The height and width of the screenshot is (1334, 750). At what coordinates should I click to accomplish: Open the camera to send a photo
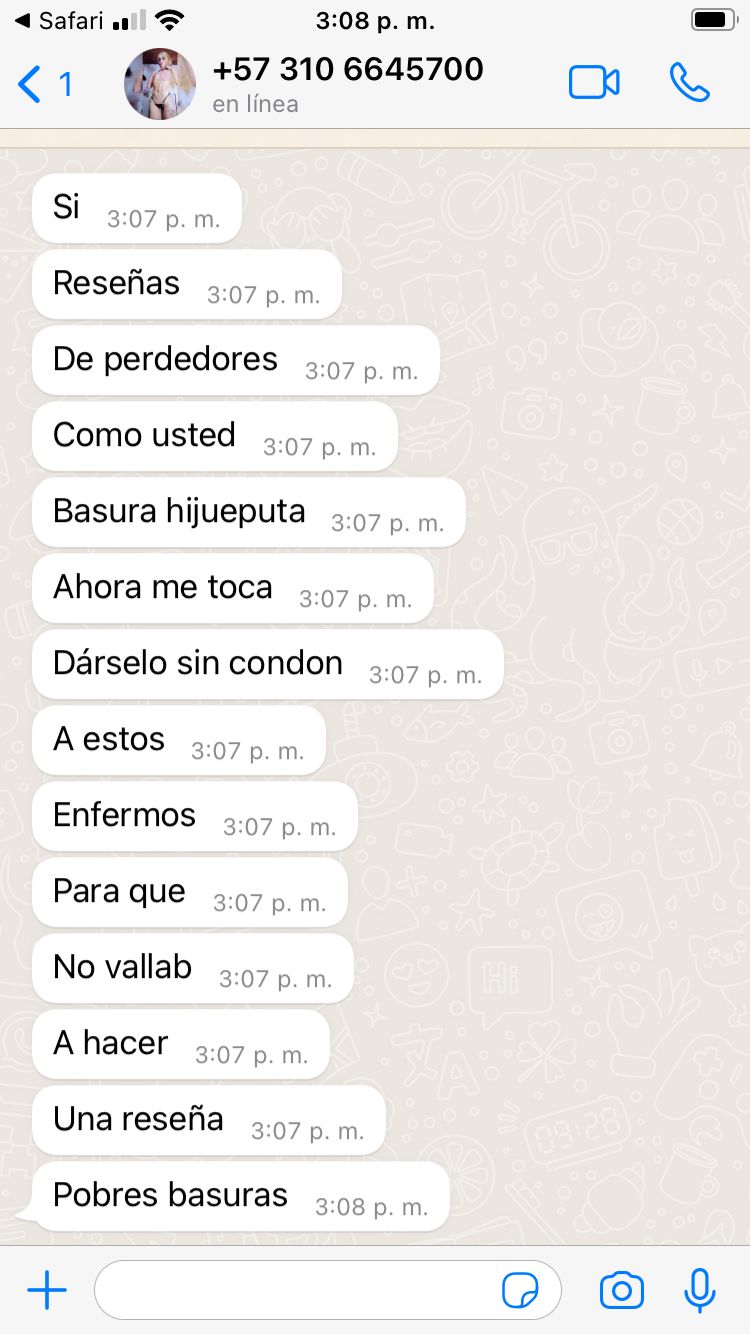[x=621, y=1291]
